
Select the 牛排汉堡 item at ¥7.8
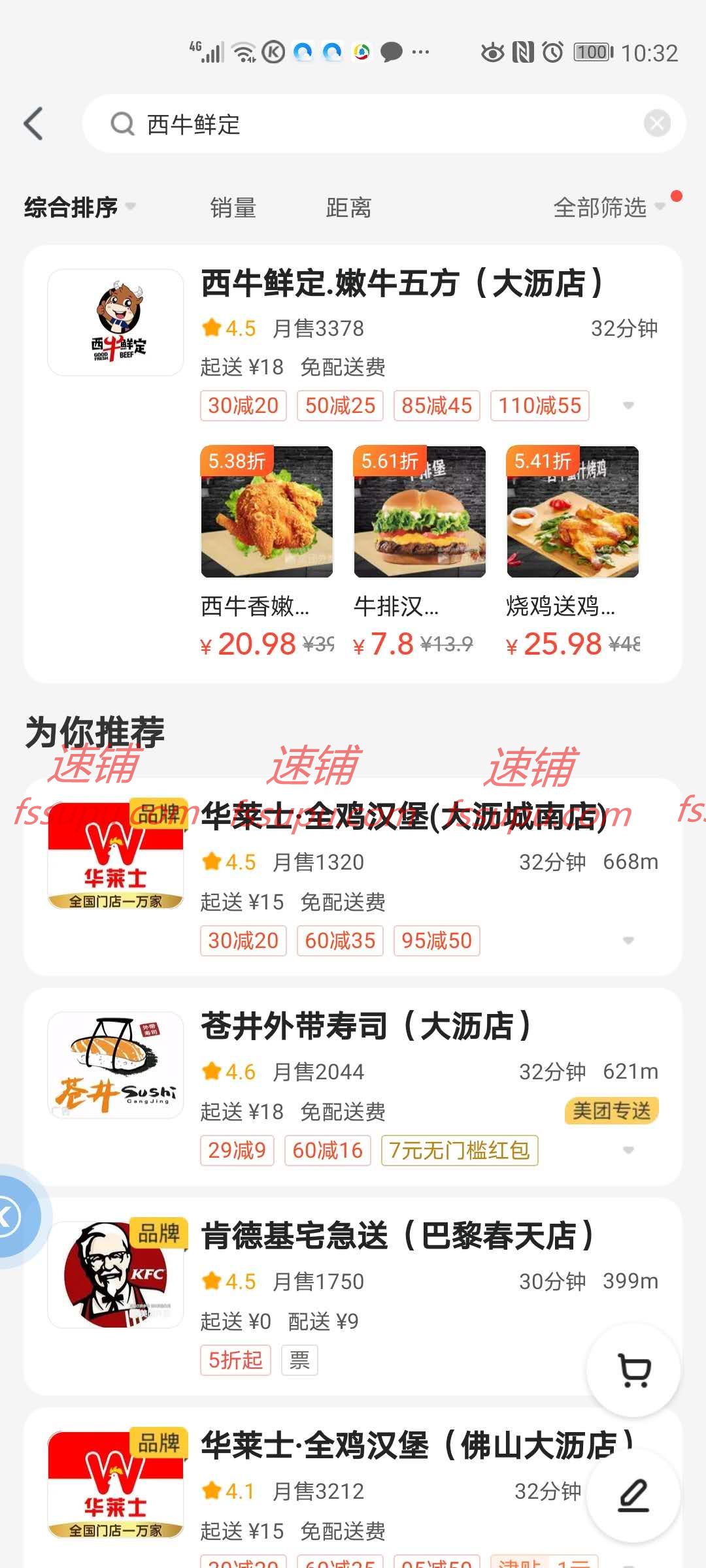click(420, 512)
